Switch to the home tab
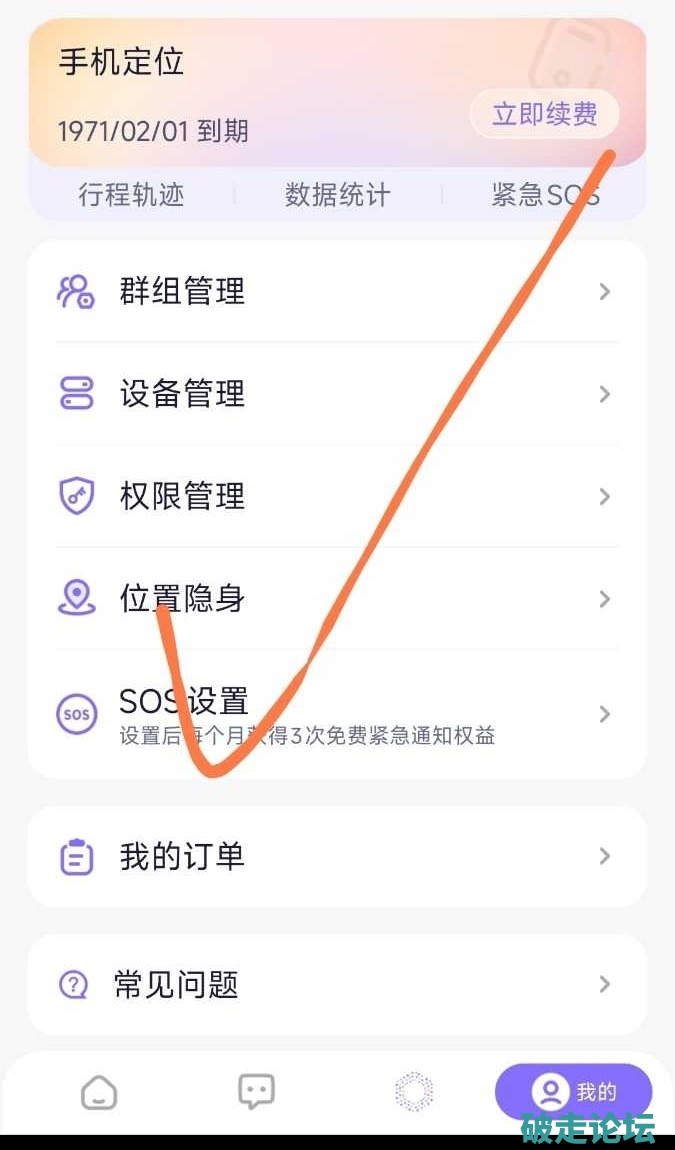The image size is (675, 1150). pyautogui.click(x=99, y=1091)
